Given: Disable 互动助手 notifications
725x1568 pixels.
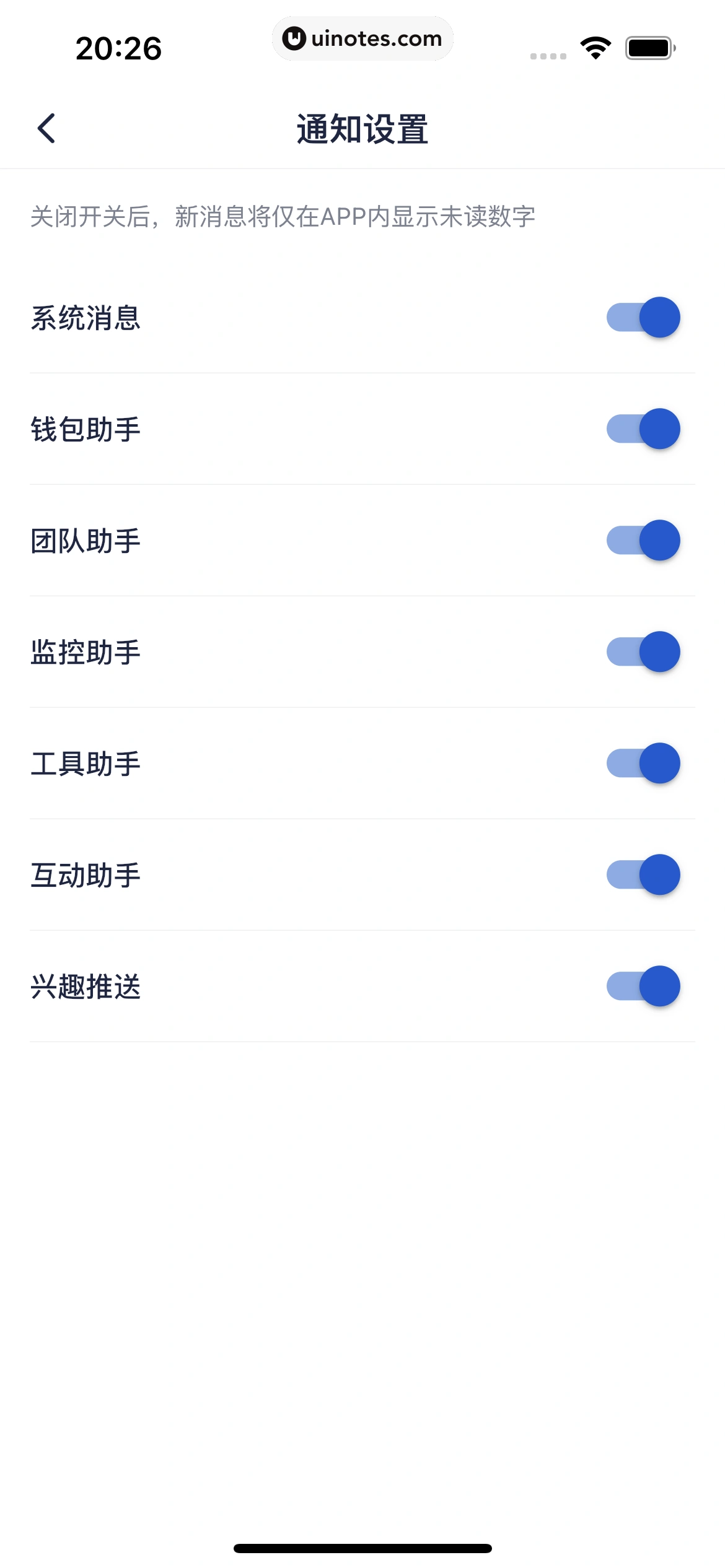Looking at the screenshot, I should (x=643, y=875).
